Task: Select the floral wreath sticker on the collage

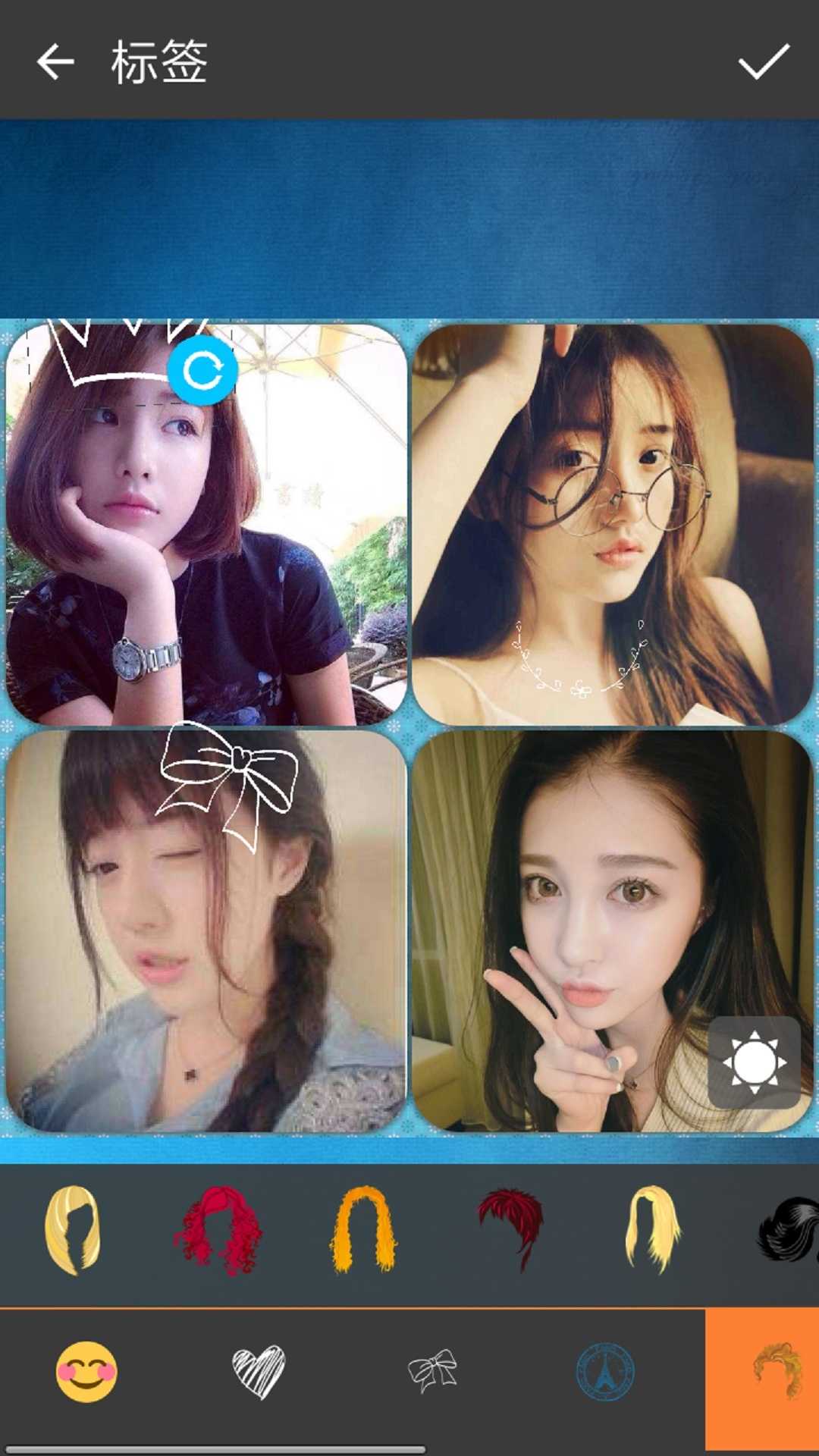Action: point(580,660)
